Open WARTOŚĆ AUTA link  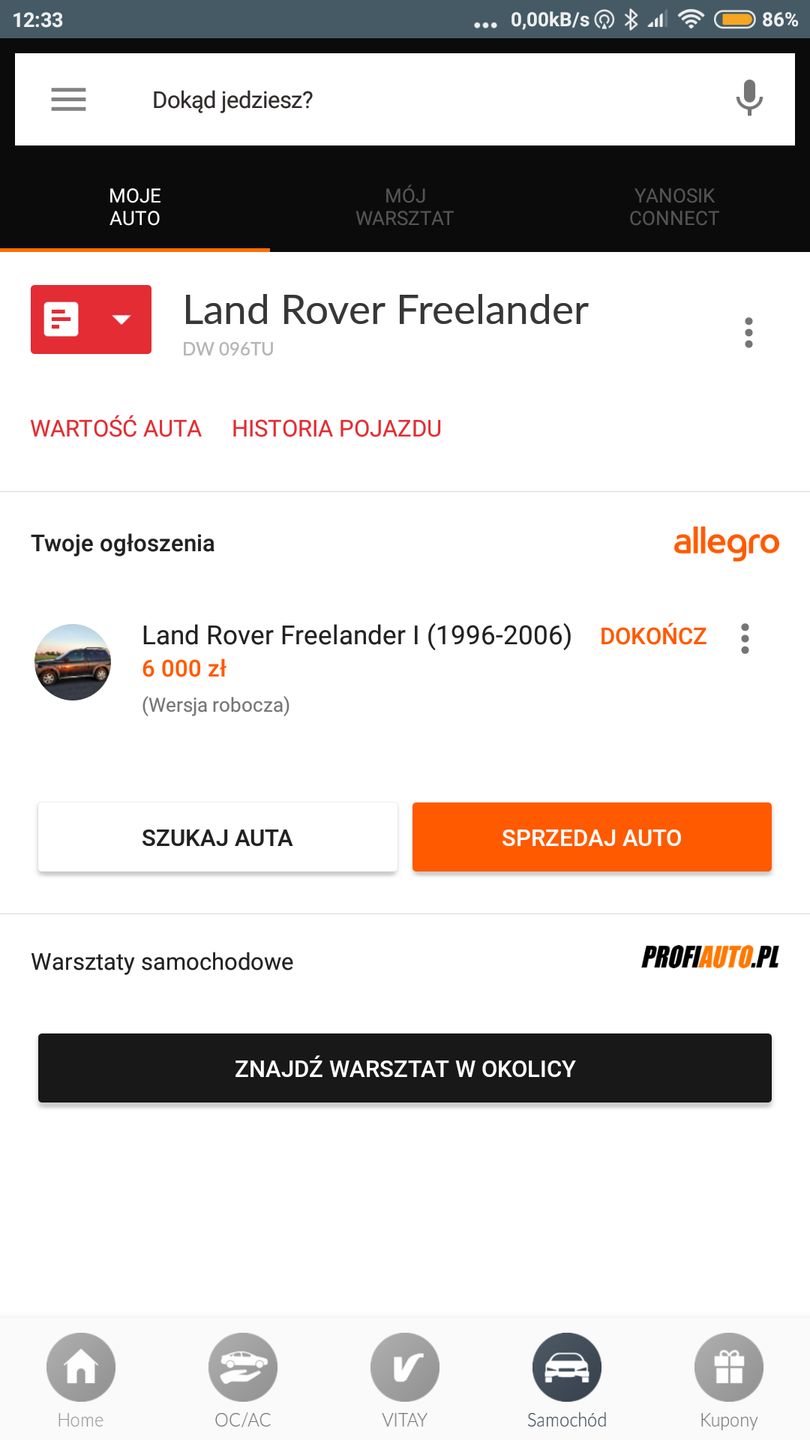(116, 428)
